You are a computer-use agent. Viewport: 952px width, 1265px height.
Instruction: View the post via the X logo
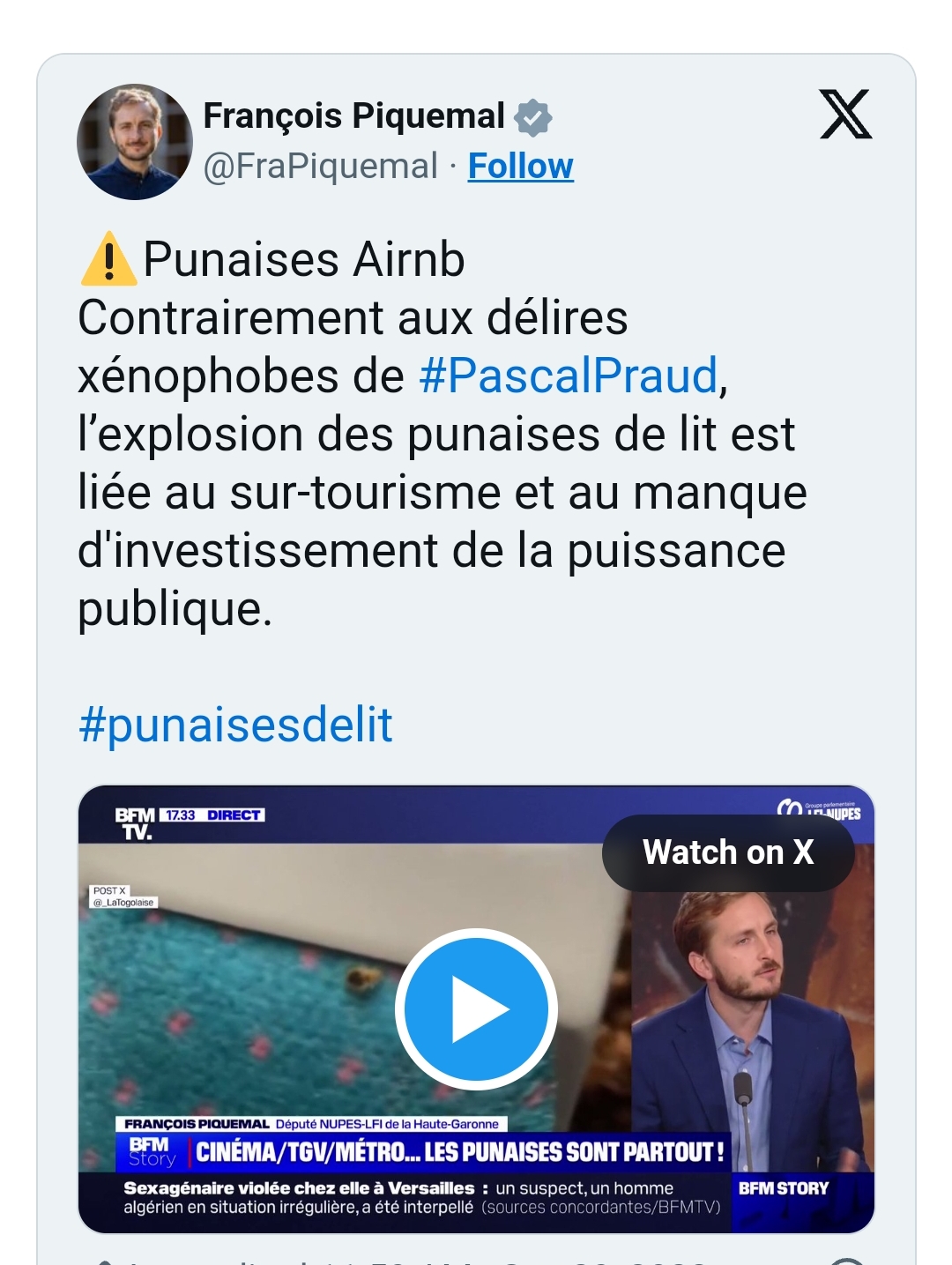pyautogui.click(x=844, y=115)
